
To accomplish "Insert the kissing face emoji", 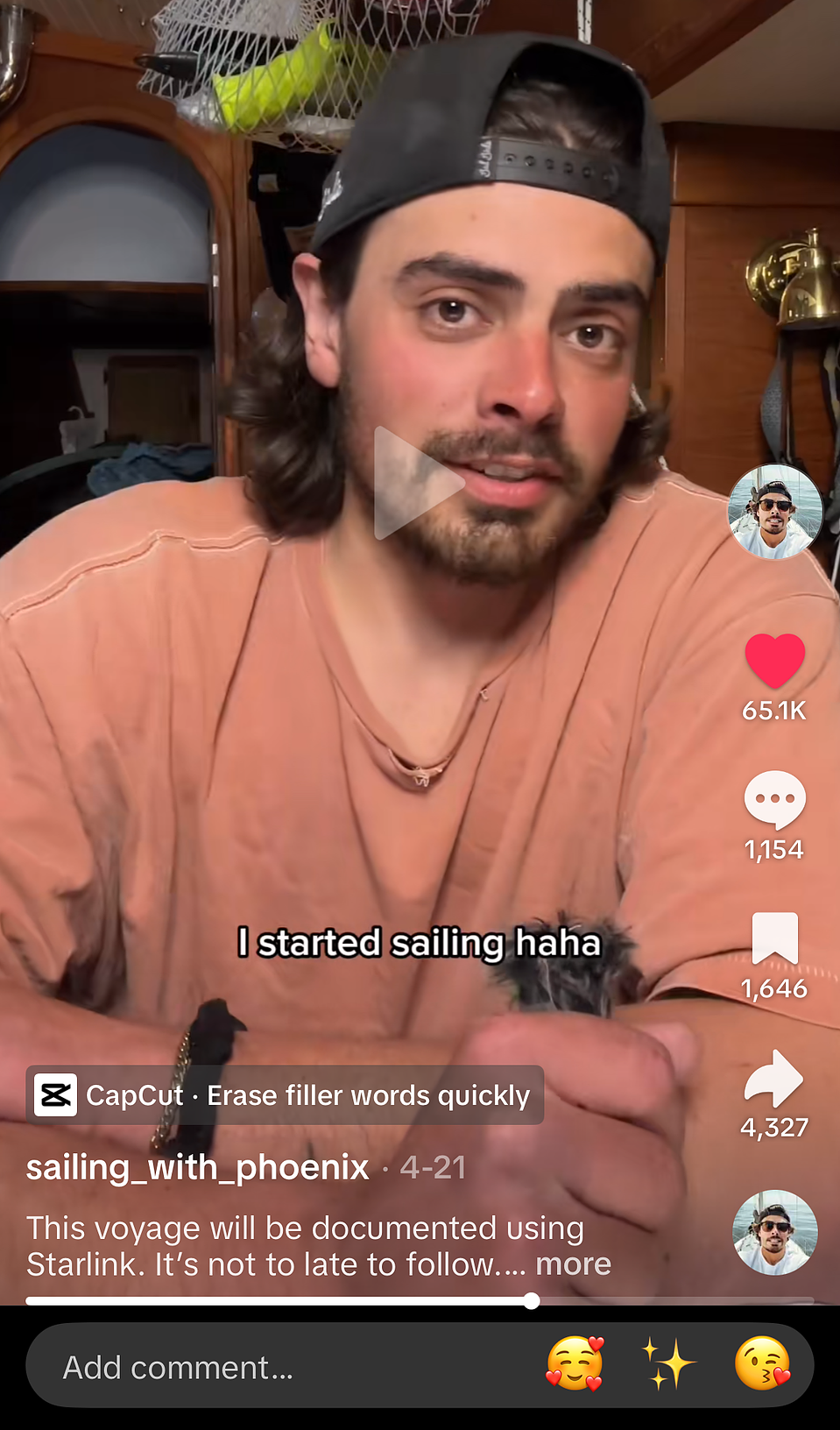I will tap(762, 1365).
